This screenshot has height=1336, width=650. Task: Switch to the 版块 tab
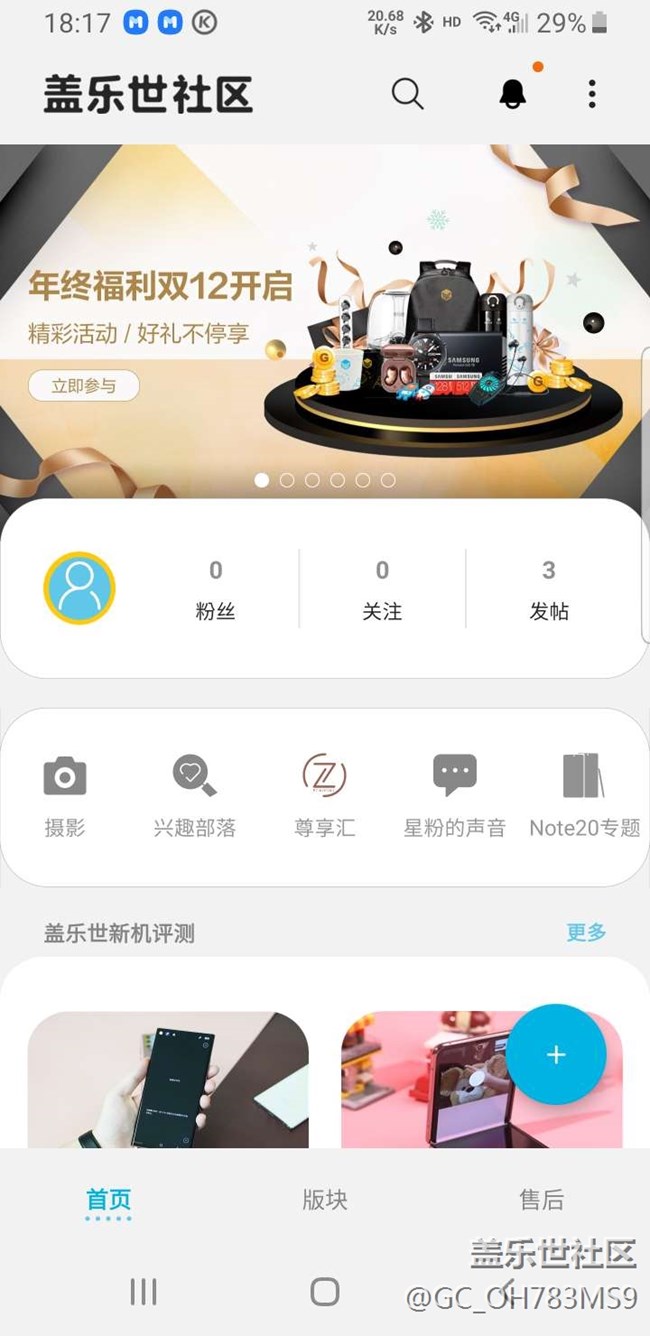point(325,1199)
